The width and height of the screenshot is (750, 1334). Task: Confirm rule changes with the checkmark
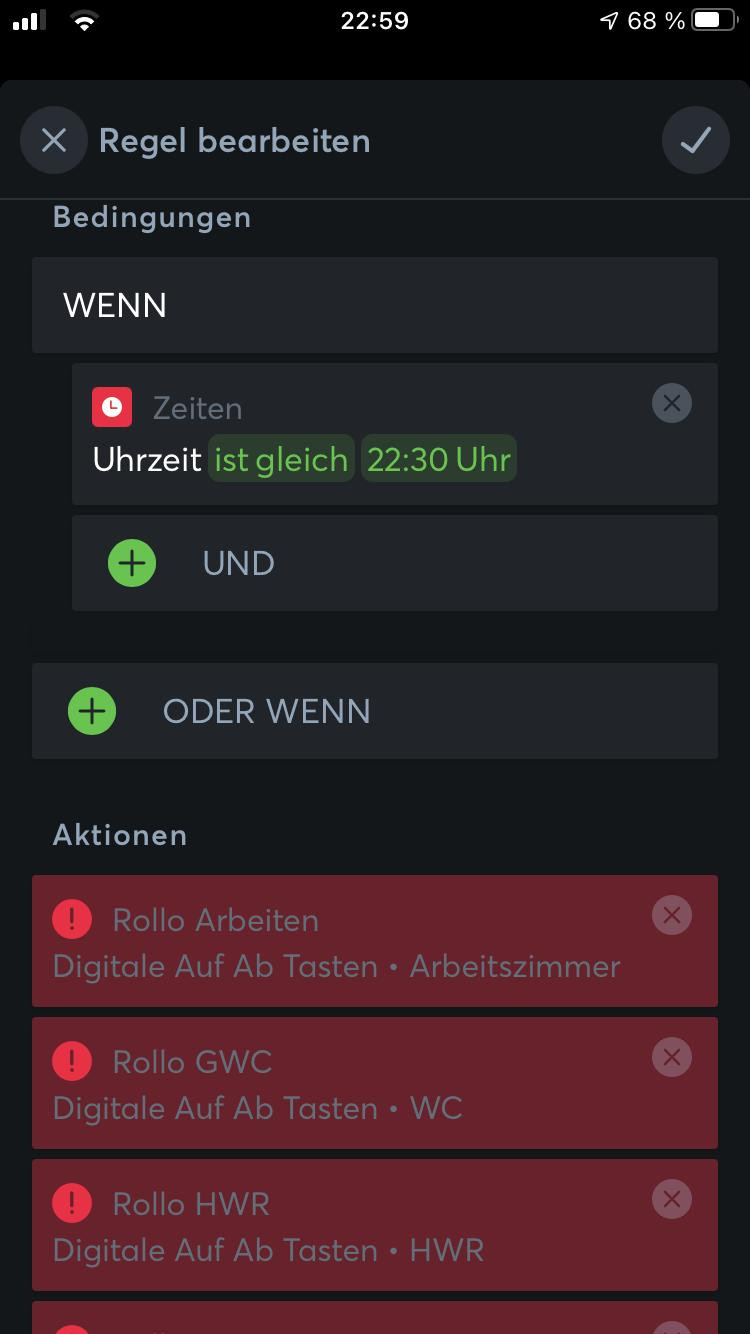[695, 140]
